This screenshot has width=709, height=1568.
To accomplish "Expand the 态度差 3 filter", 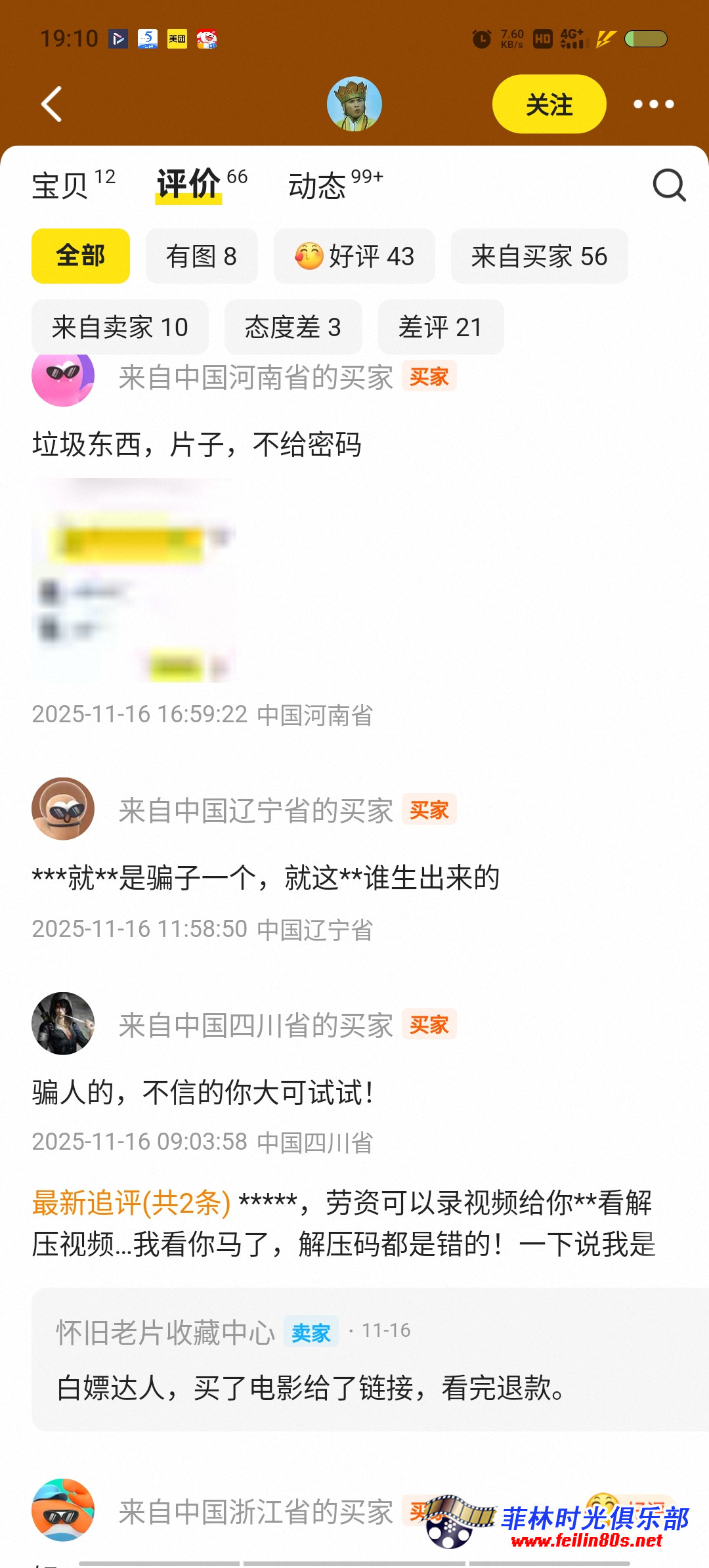I will click(x=293, y=327).
